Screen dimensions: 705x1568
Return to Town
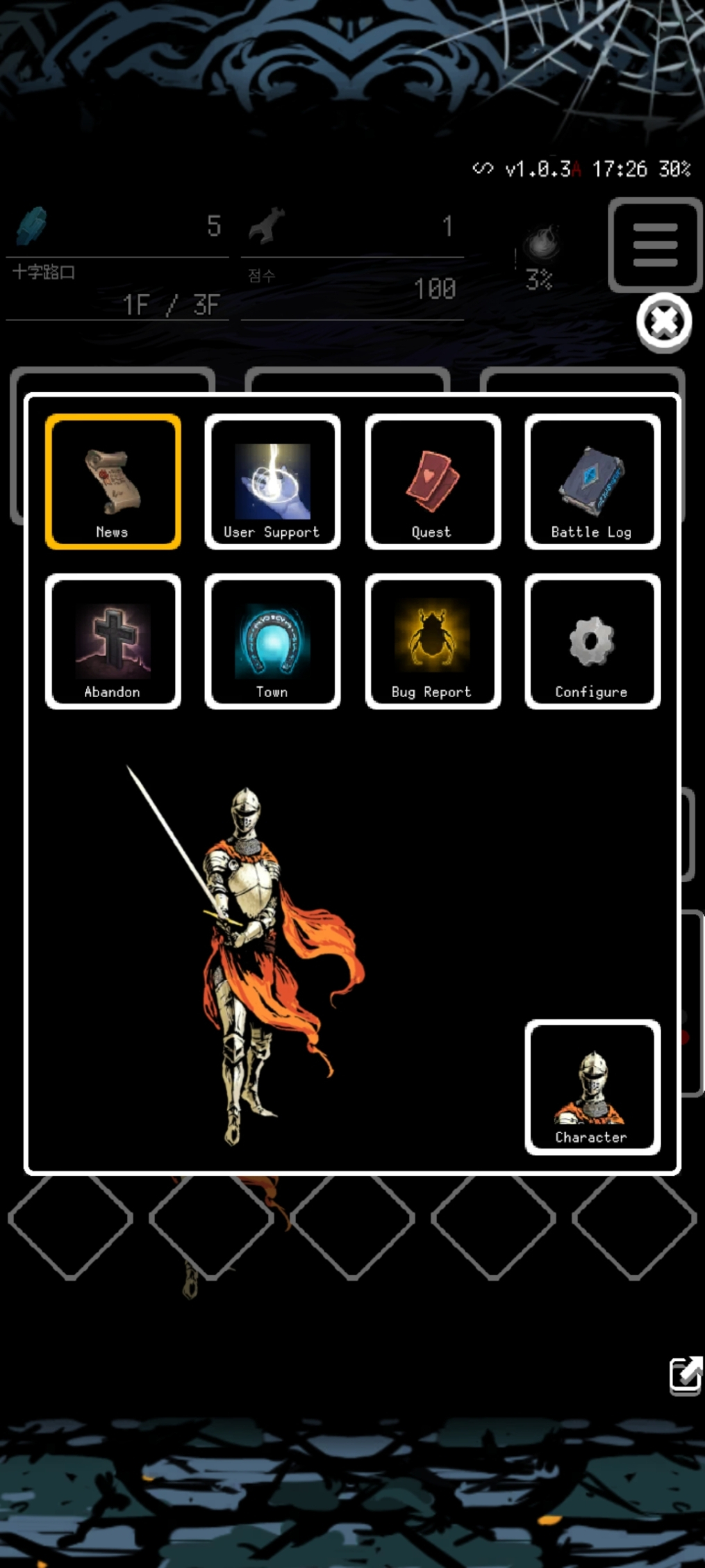point(272,642)
